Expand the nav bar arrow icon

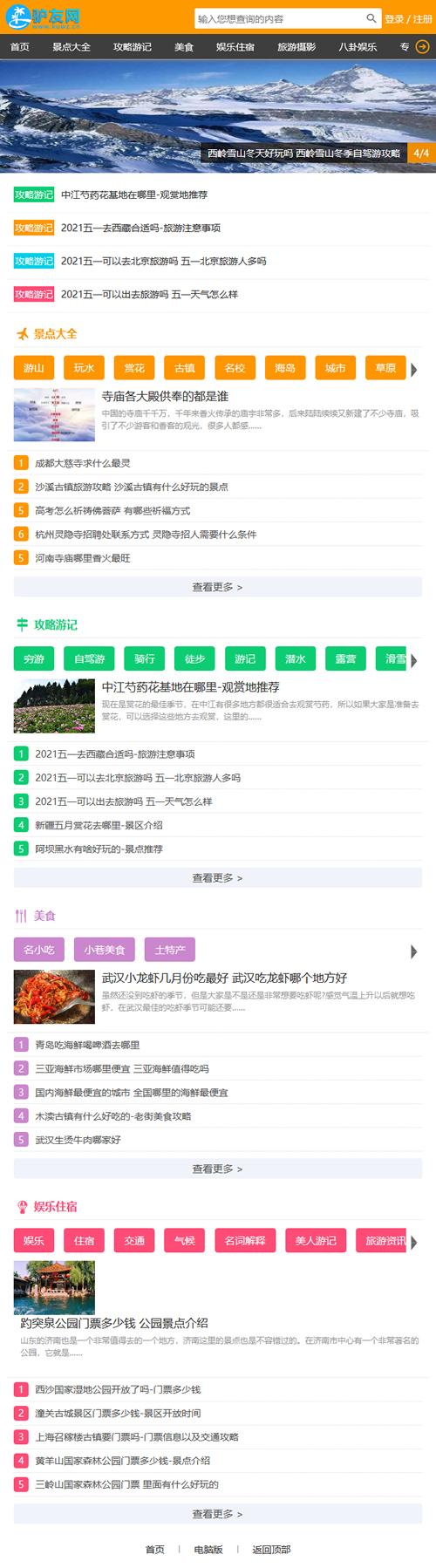tap(423, 47)
